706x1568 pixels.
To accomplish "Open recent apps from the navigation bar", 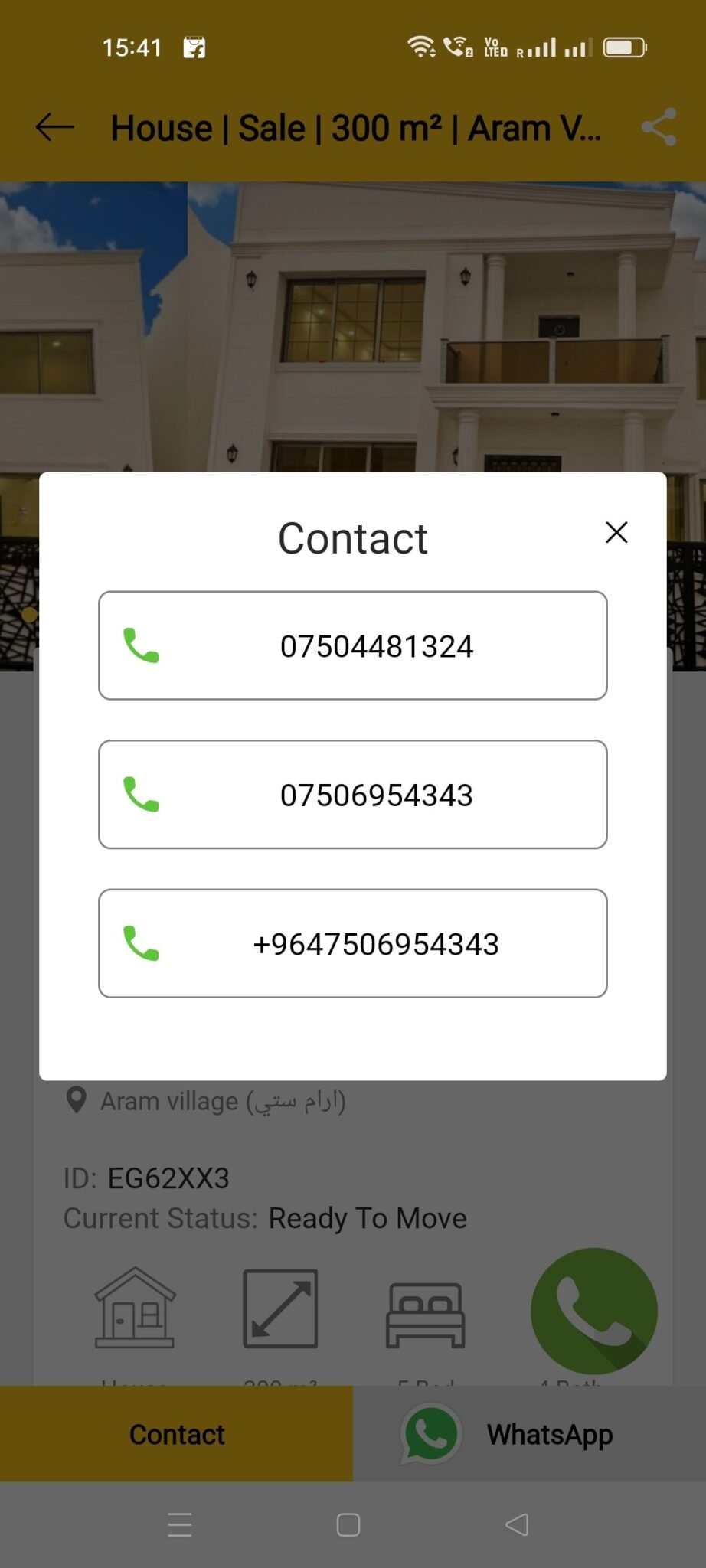I will [x=180, y=1524].
